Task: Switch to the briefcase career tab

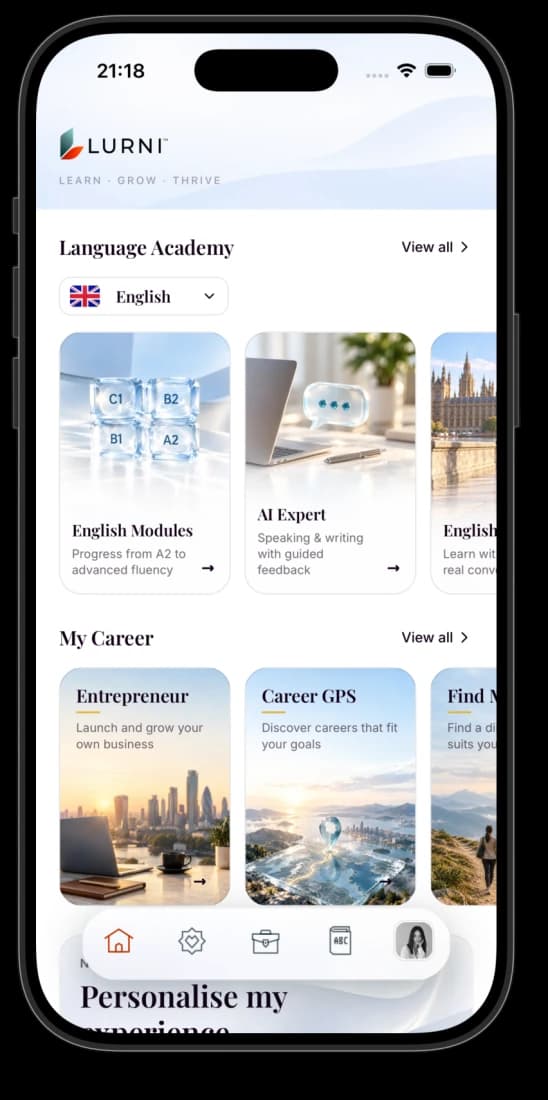Action: pos(265,941)
